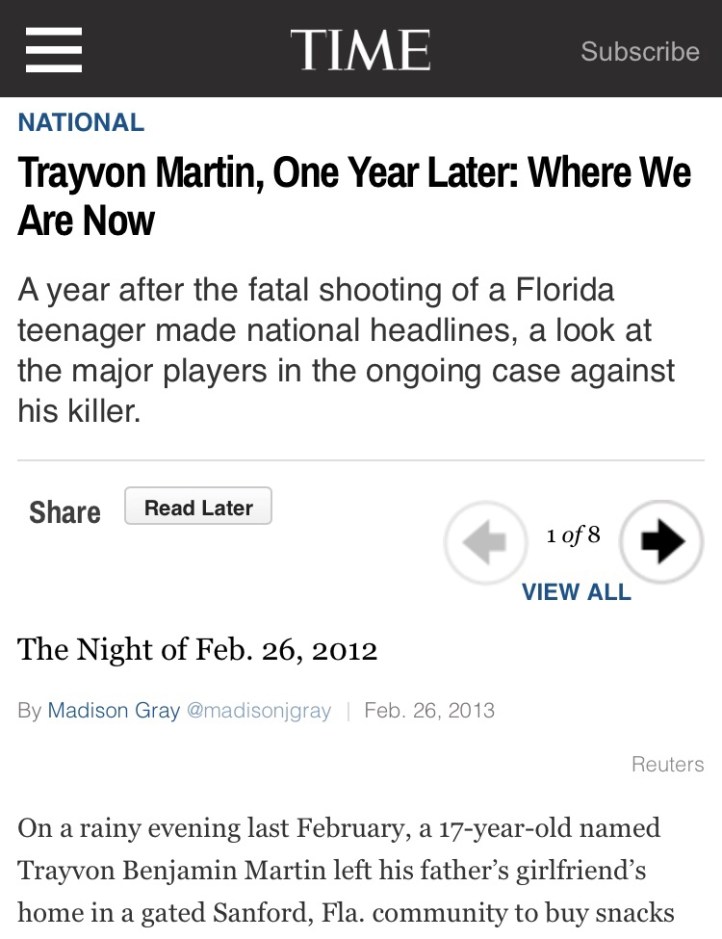The image size is (722, 939).
Task: Share this article
Action: pos(65,512)
